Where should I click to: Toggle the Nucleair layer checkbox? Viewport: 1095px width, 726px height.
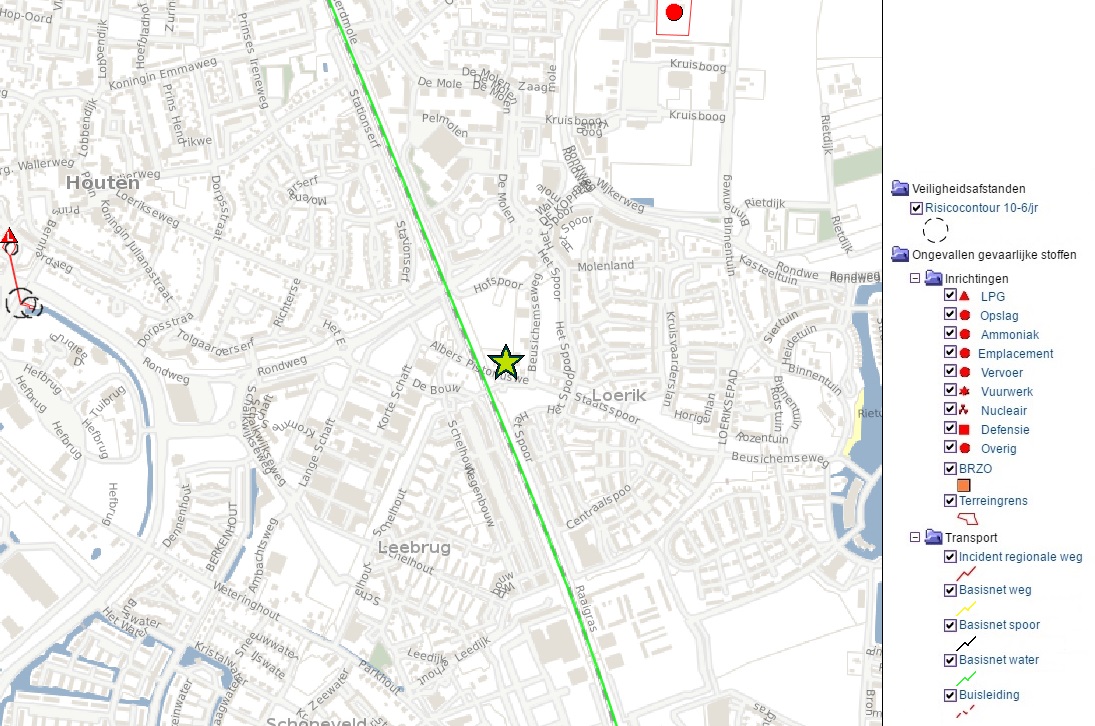click(x=950, y=411)
